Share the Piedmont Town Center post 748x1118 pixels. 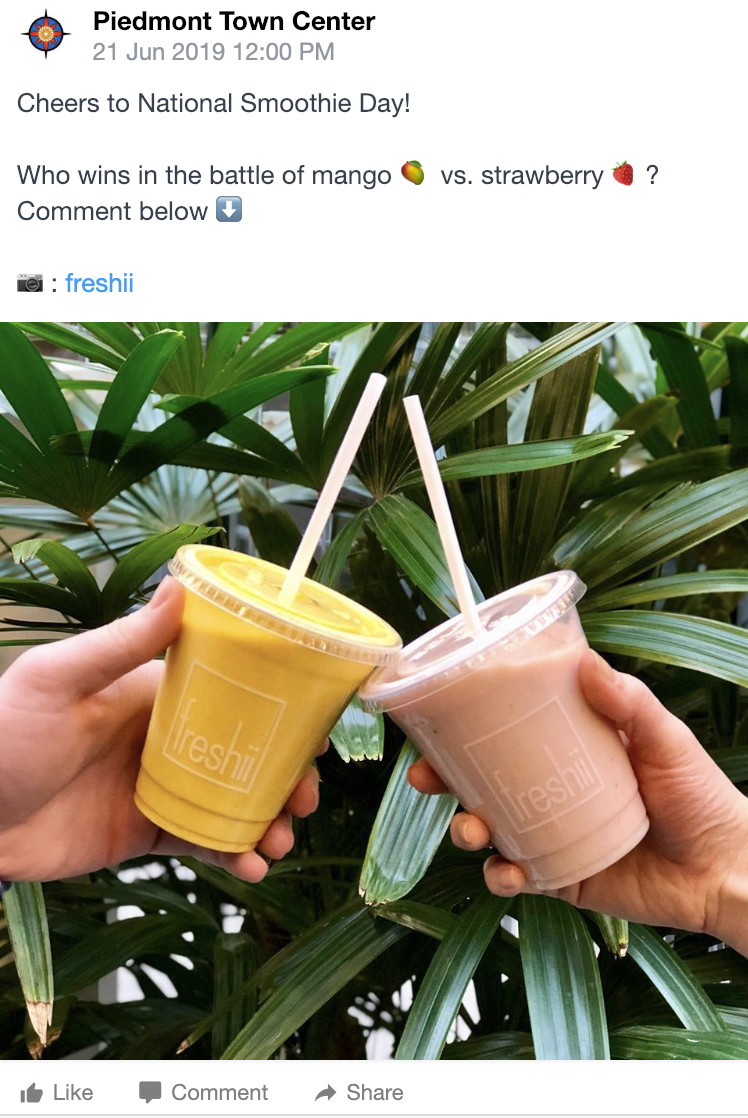[358, 1092]
